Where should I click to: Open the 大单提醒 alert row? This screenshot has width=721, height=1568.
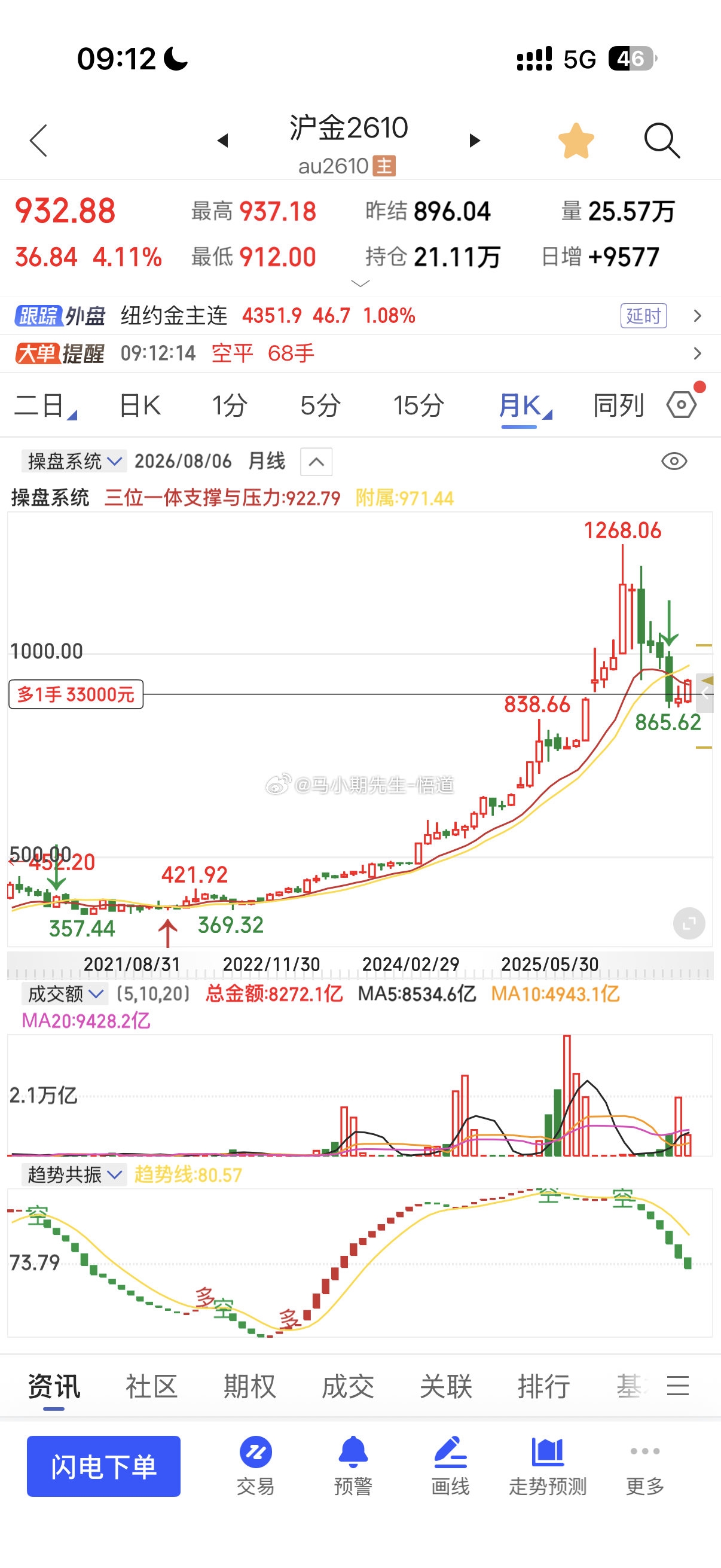tap(360, 353)
